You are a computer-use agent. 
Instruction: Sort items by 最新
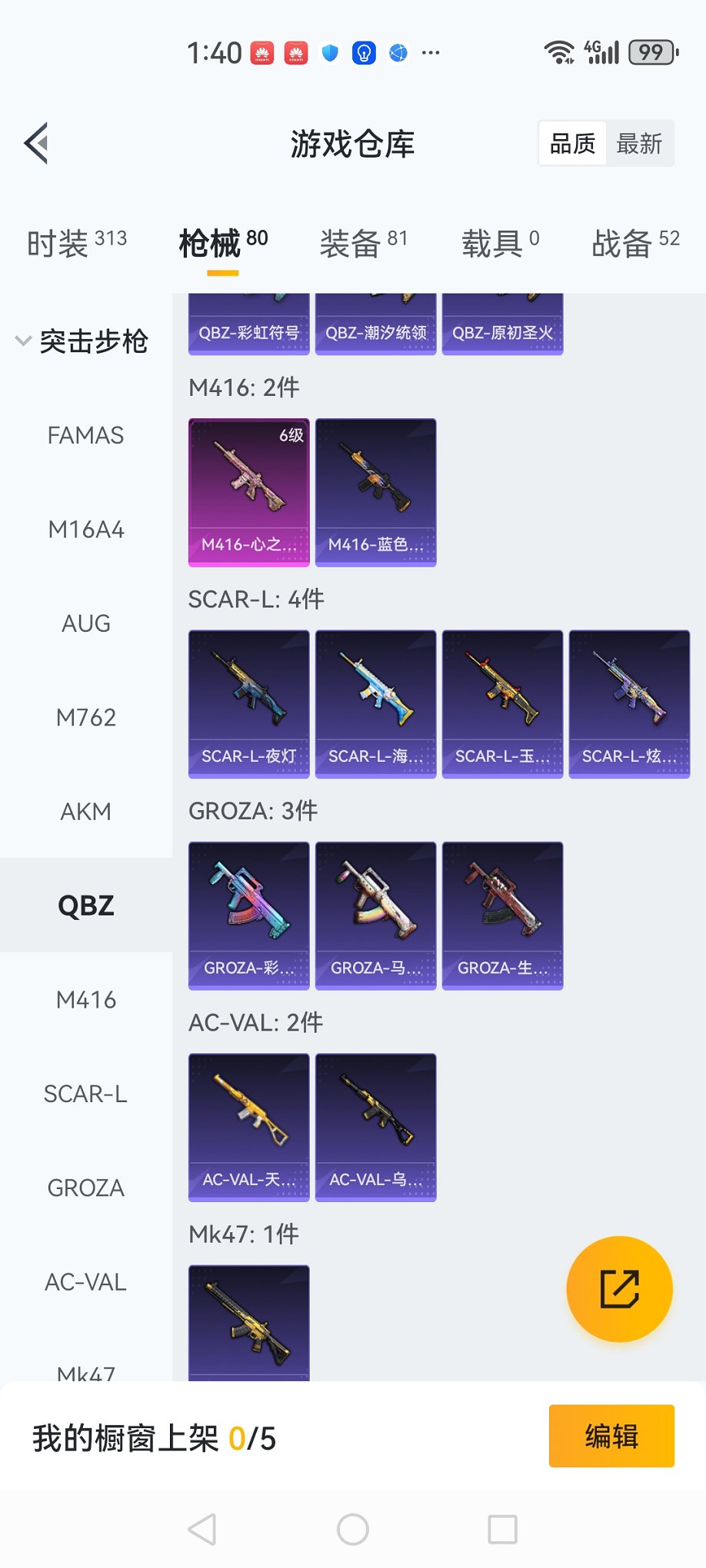(x=639, y=144)
